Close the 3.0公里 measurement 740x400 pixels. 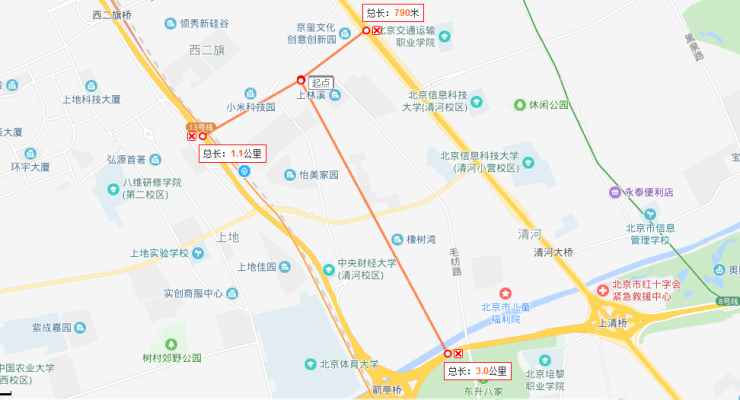[459, 354]
